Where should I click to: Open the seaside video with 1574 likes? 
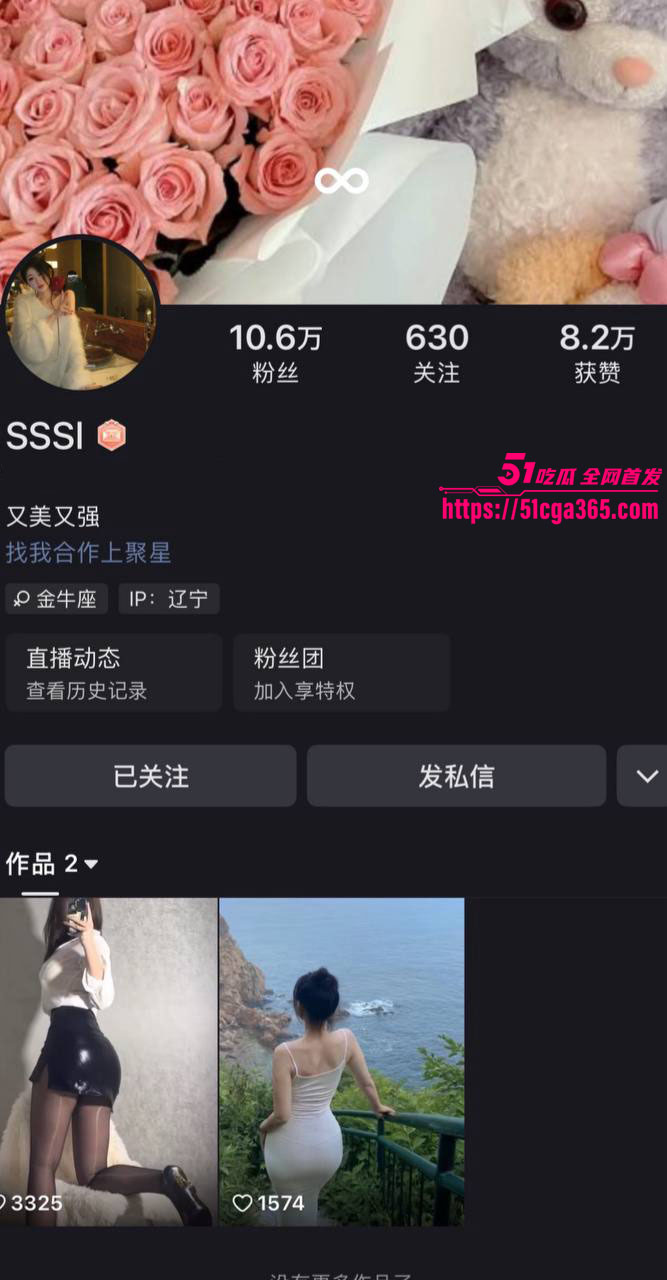click(341, 1060)
